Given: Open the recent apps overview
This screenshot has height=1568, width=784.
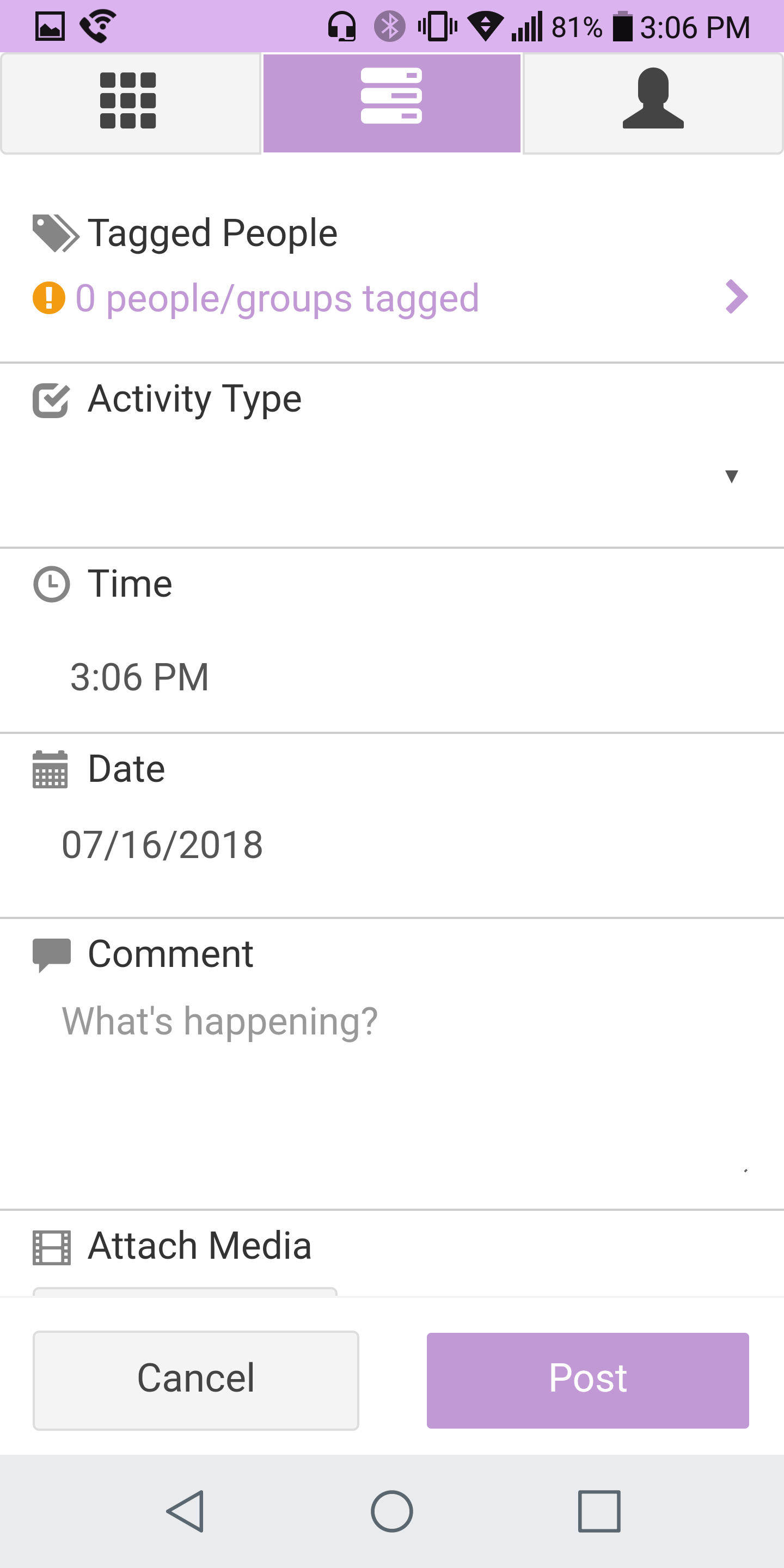Looking at the screenshot, I should (599, 1511).
